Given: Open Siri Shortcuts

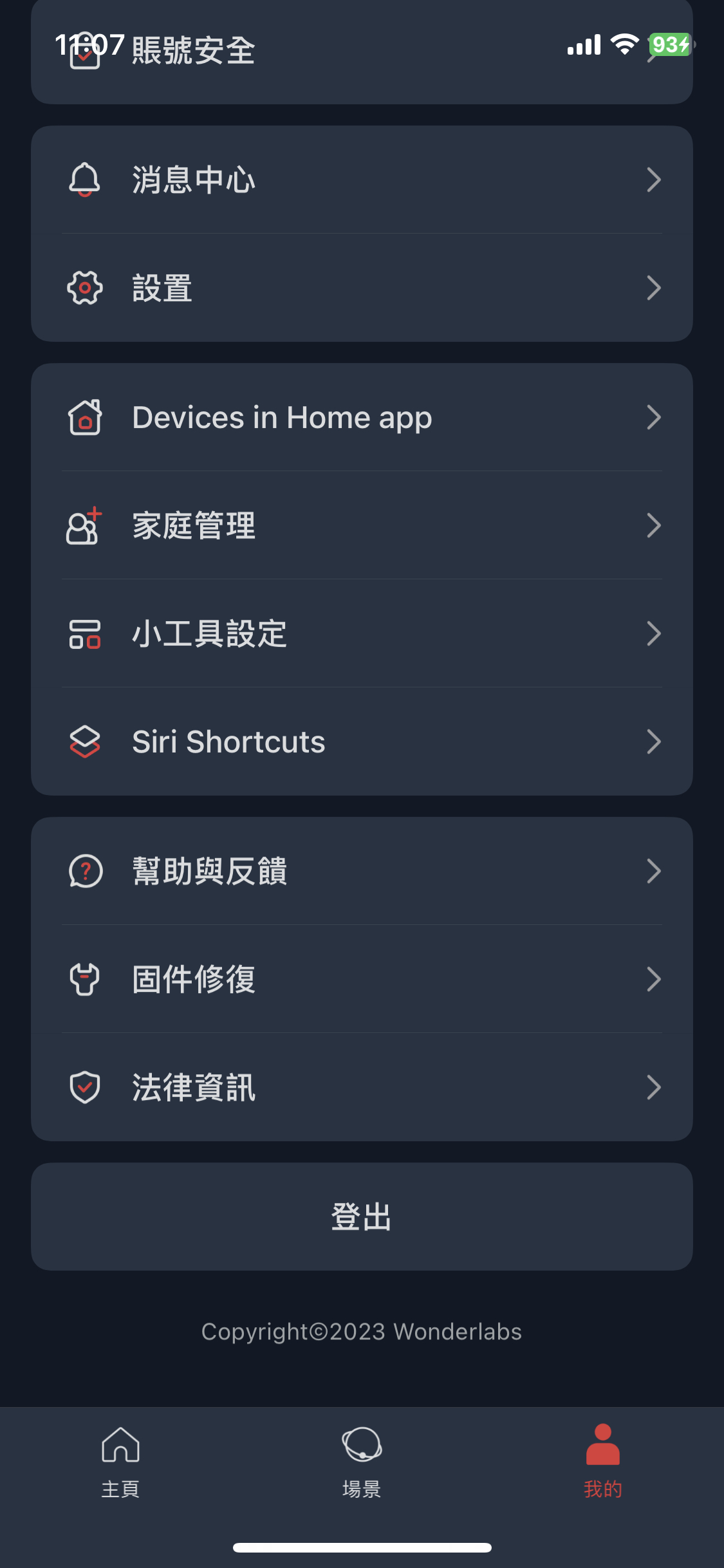Looking at the screenshot, I should [x=362, y=742].
